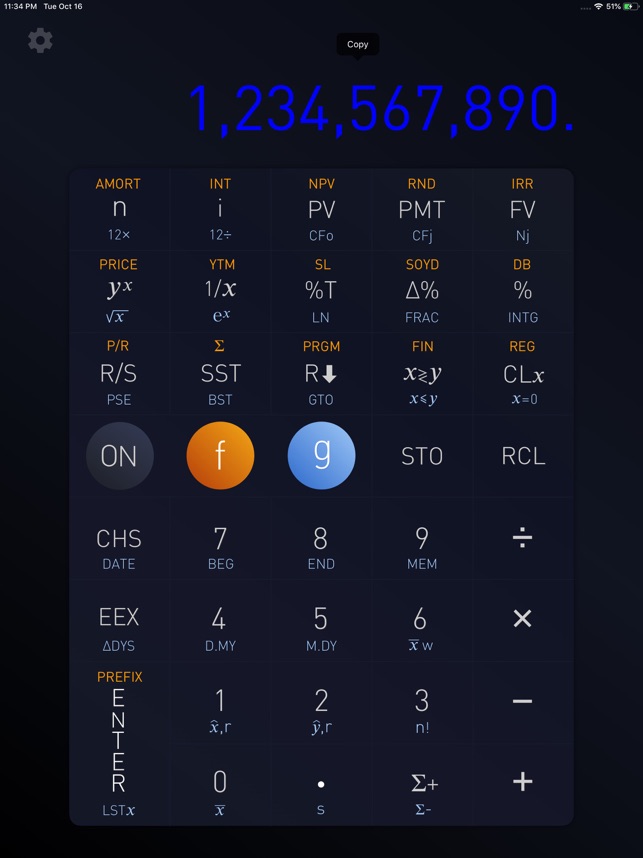Enter digit 7
This screenshot has width=643, height=858.
pyautogui.click(x=220, y=540)
